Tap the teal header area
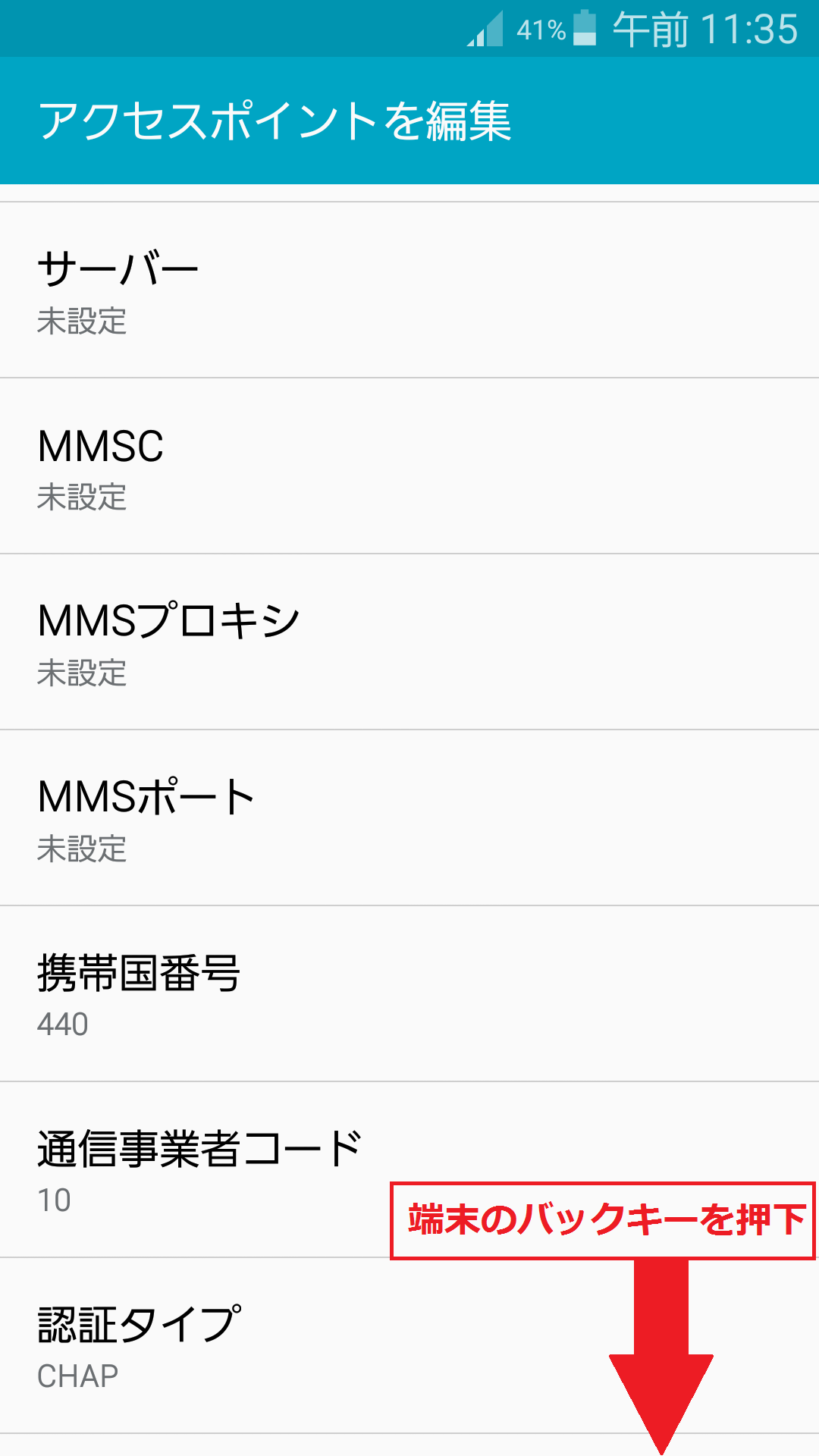819x1456 pixels. (x=409, y=120)
